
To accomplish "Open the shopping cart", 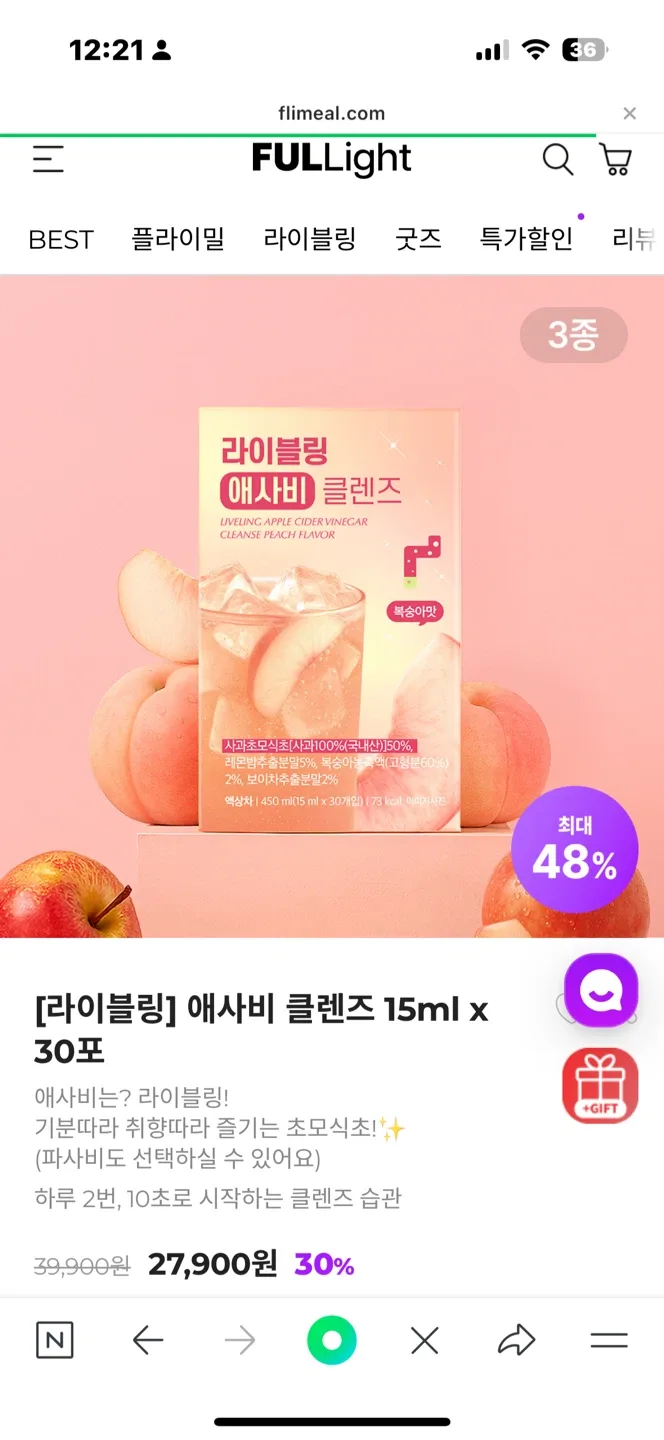I will pyautogui.click(x=615, y=159).
